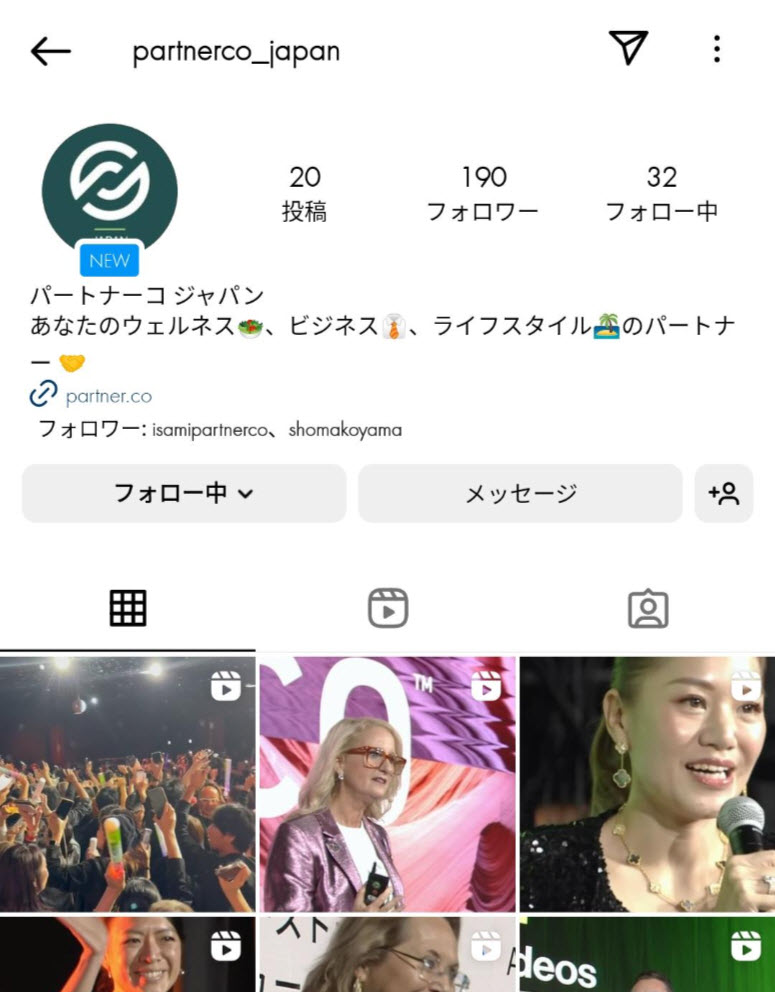Open the concert crowd reel
The width and height of the screenshot is (775, 992).
(127, 783)
